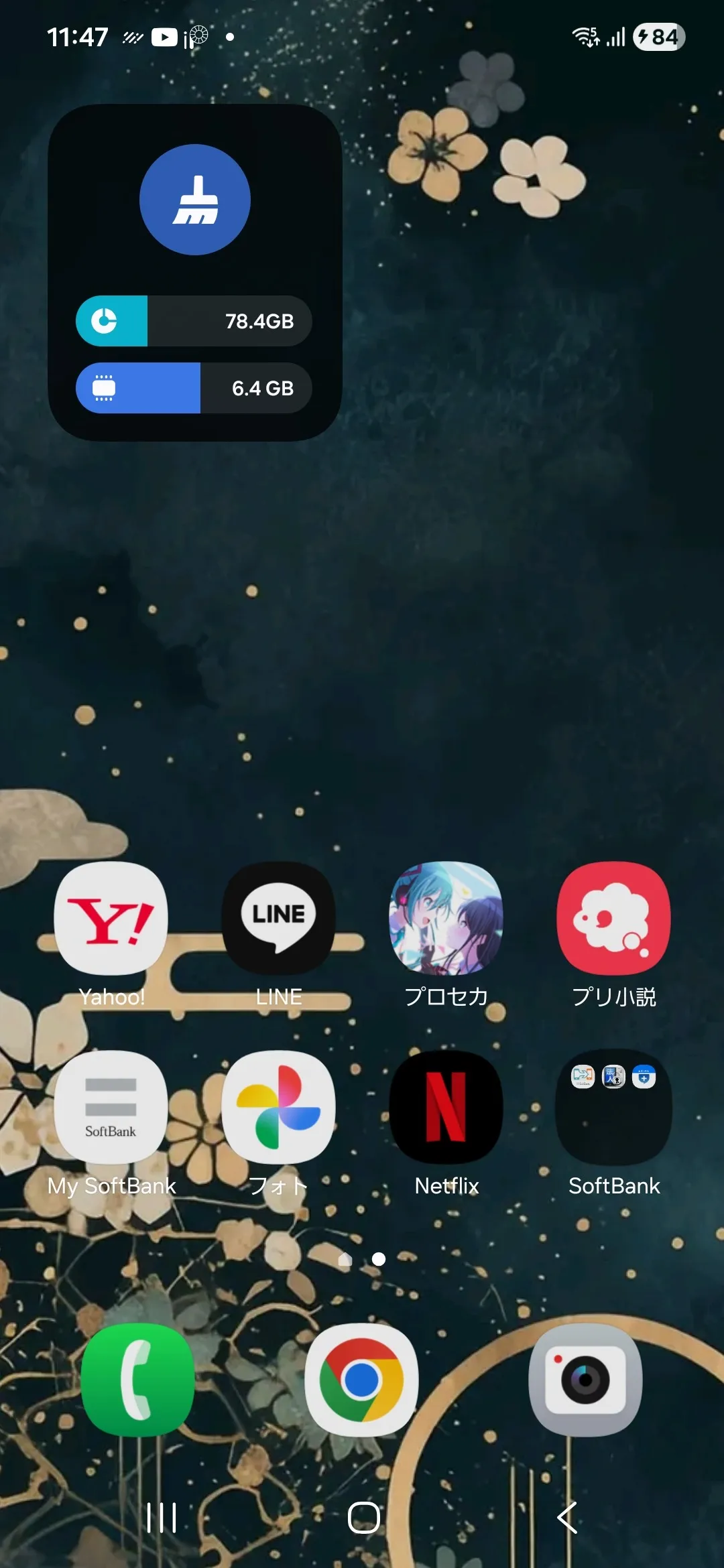
Task: Start Netflix
Action: click(x=446, y=1107)
